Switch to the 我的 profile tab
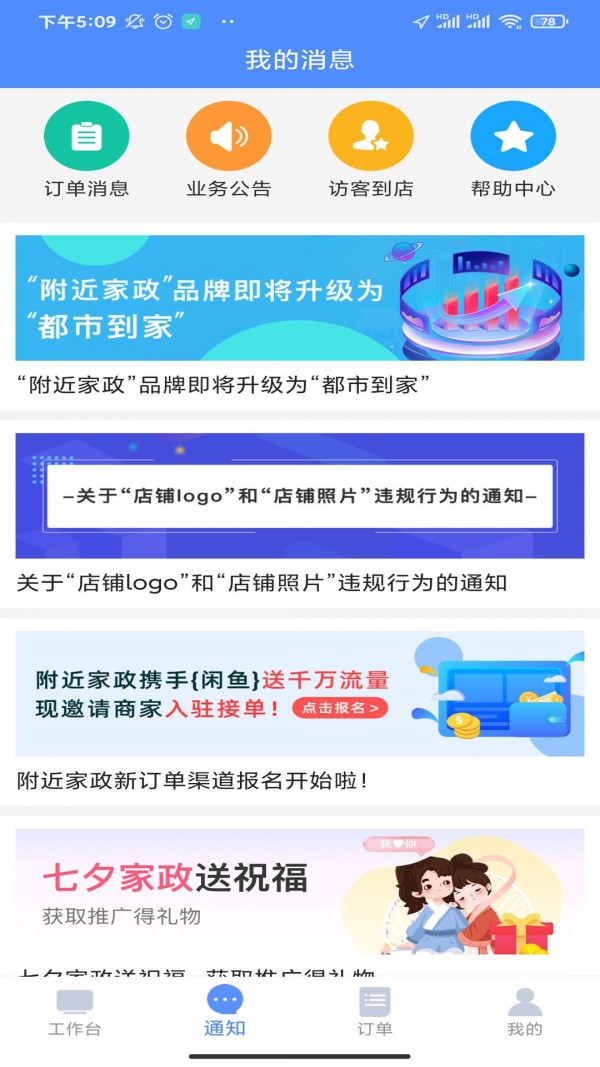The width and height of the screenshot is (600, 1067). pos(525,1012)
